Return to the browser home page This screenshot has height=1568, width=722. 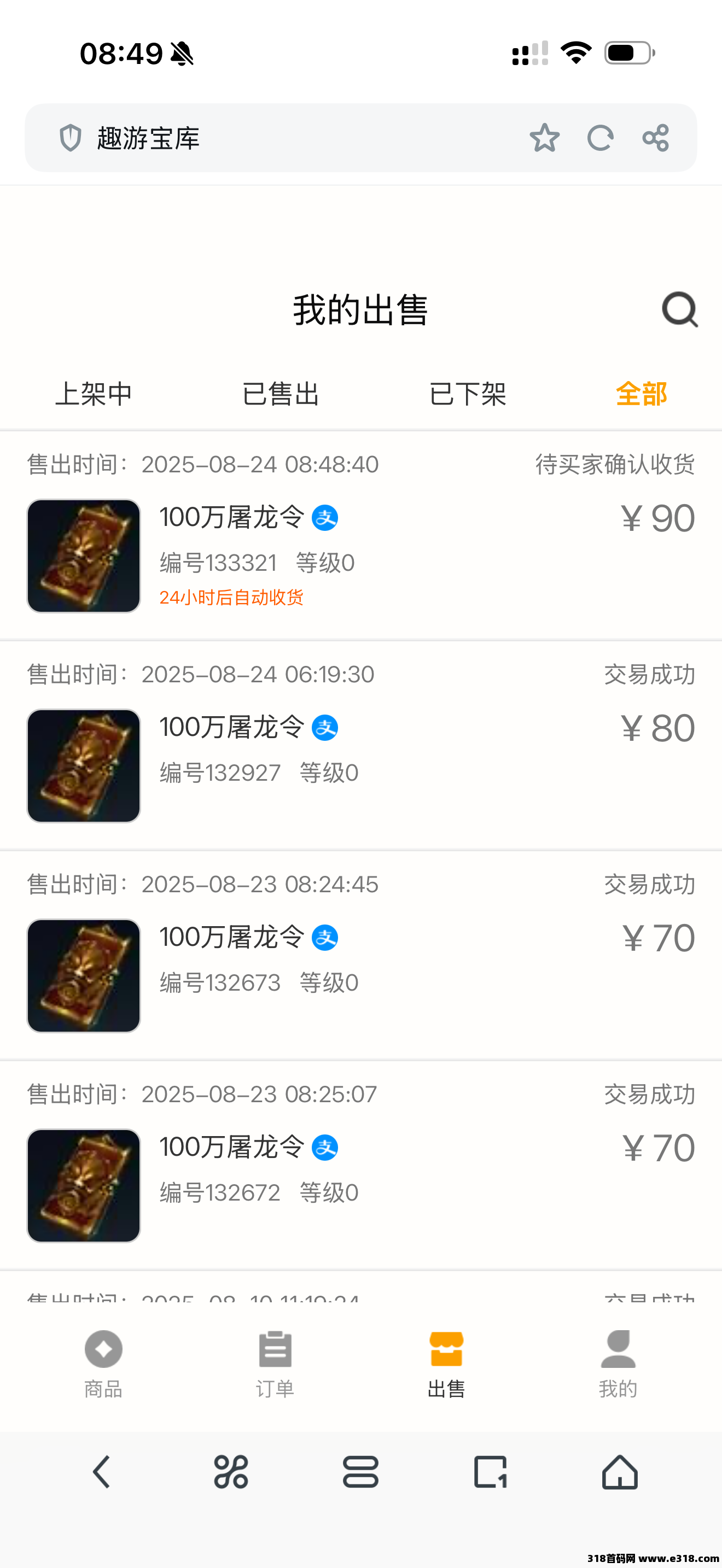coord(620,1472)
